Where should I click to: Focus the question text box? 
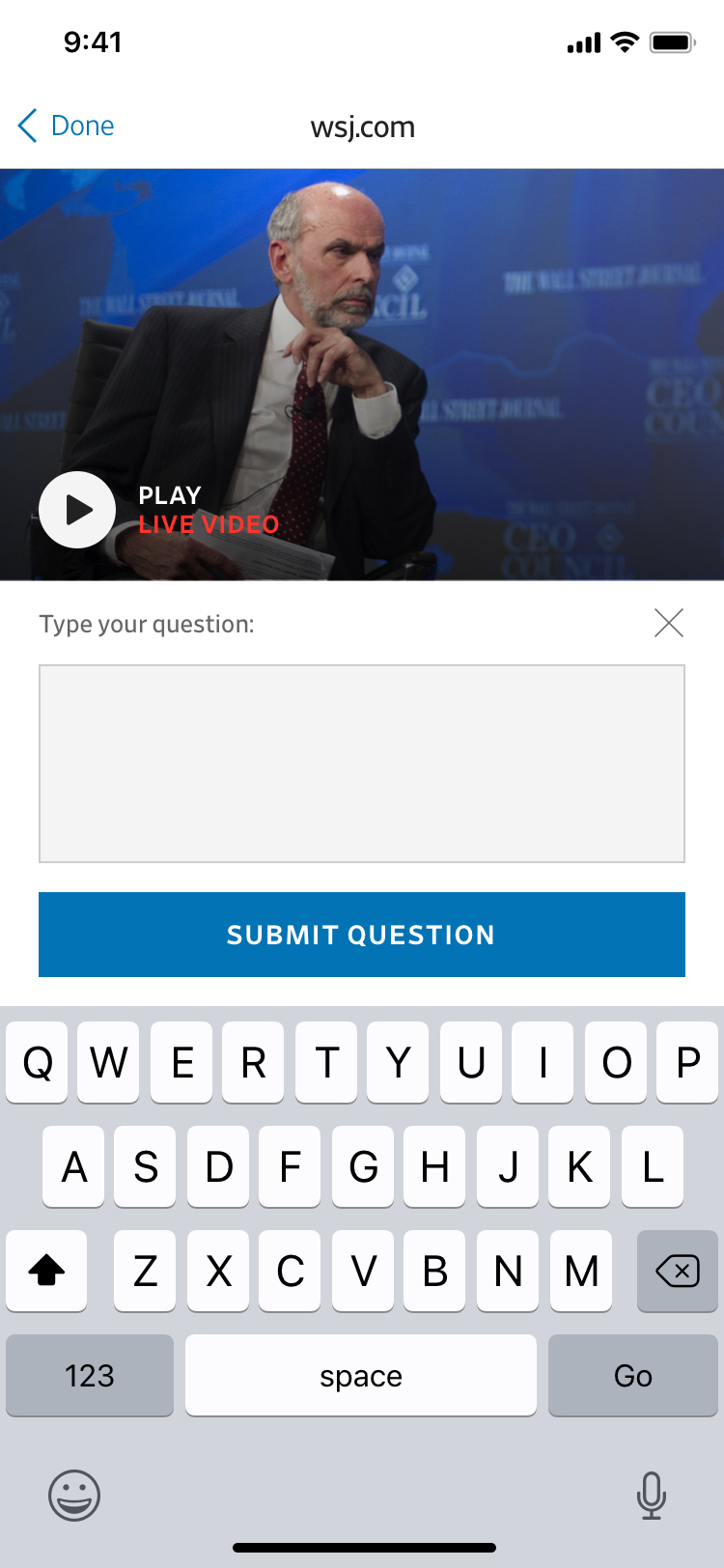tap(362, 763)
